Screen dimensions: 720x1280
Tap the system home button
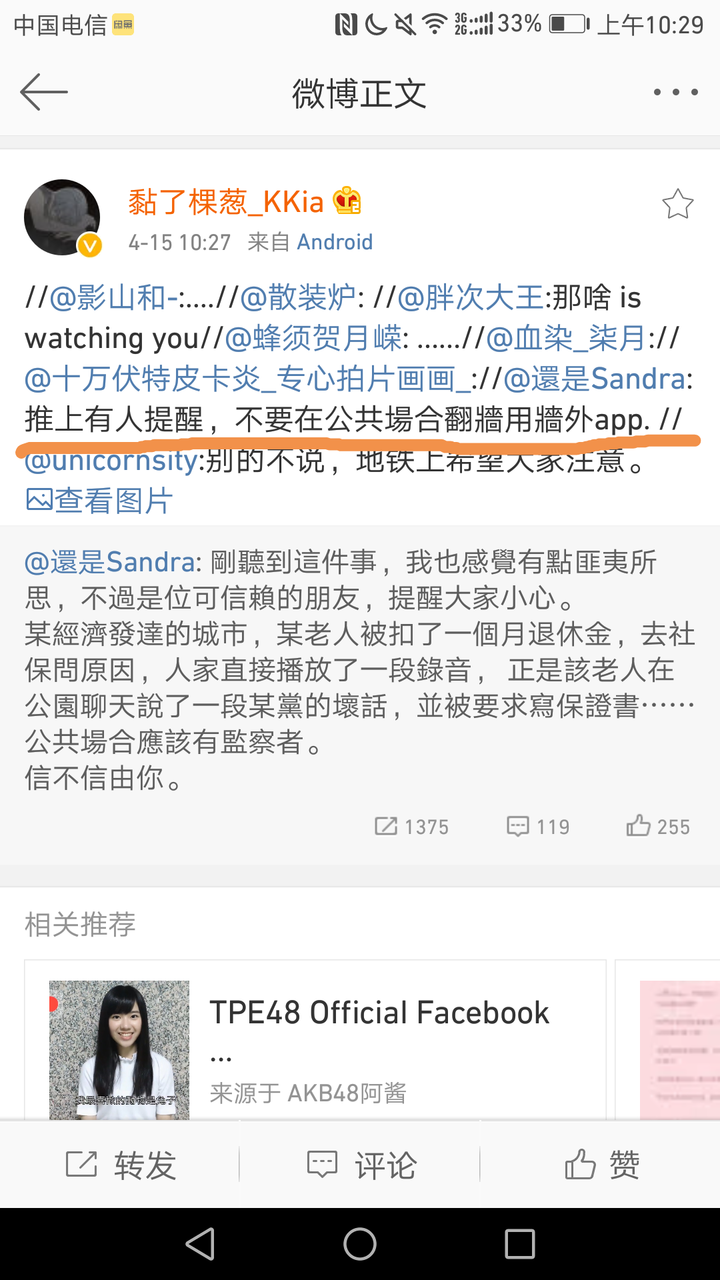[x=360, y=1244]
